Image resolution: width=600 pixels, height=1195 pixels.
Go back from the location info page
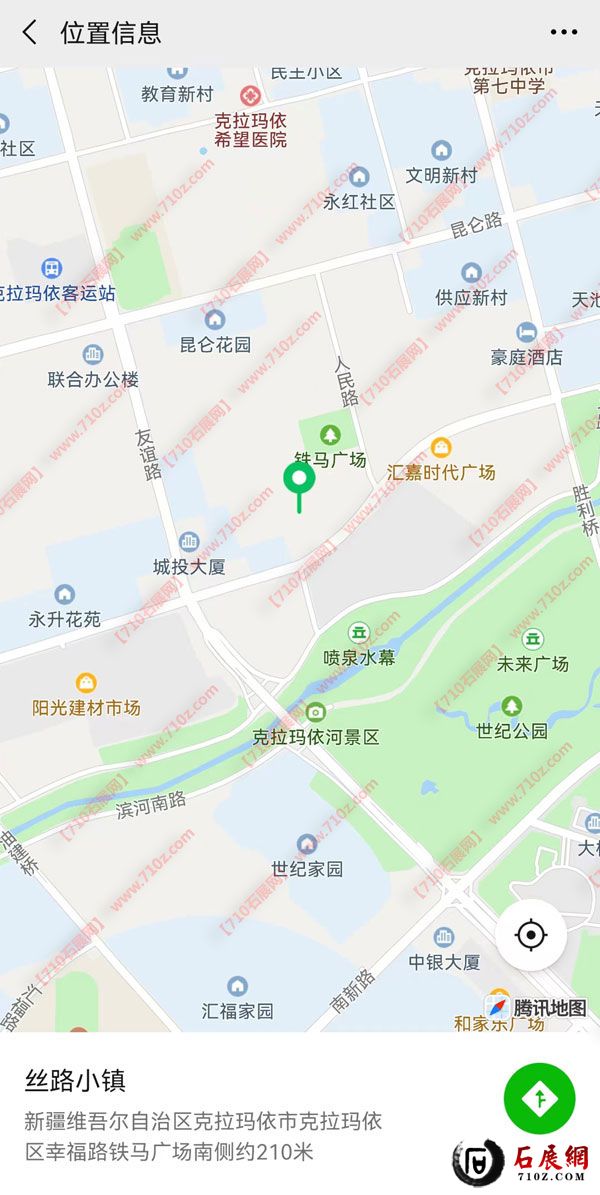[29, 33]
